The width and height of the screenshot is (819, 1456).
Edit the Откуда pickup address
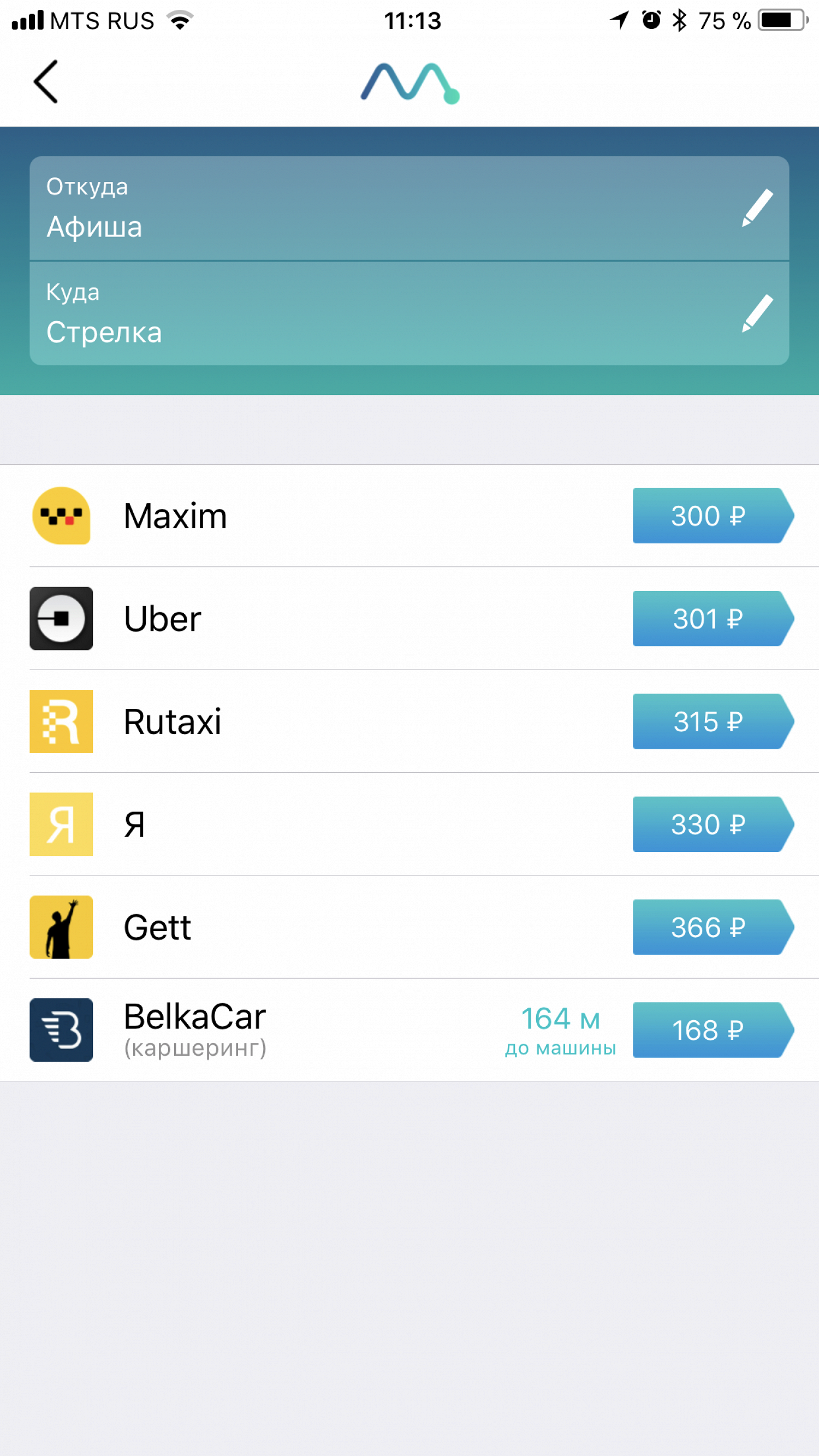pos(757,208)
